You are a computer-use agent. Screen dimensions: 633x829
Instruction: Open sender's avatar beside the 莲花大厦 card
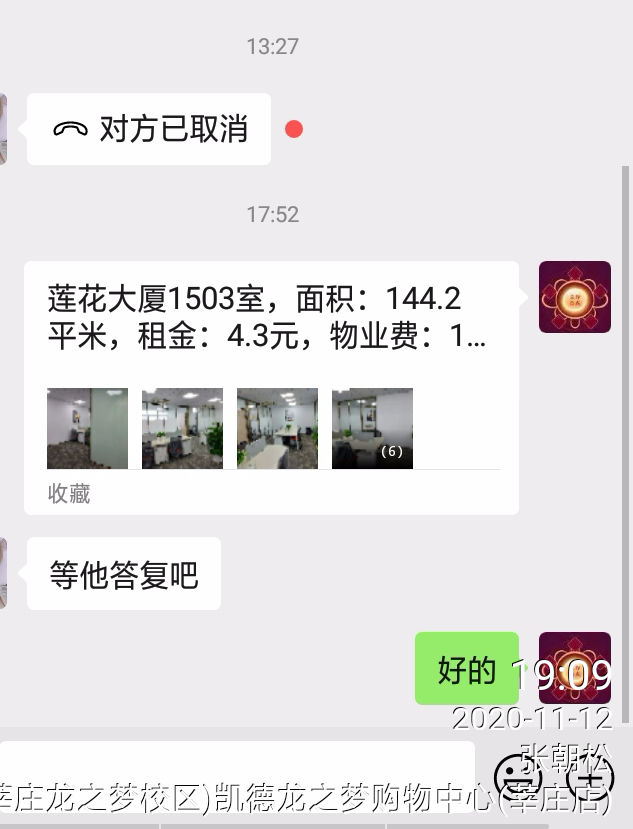[574, 297]
